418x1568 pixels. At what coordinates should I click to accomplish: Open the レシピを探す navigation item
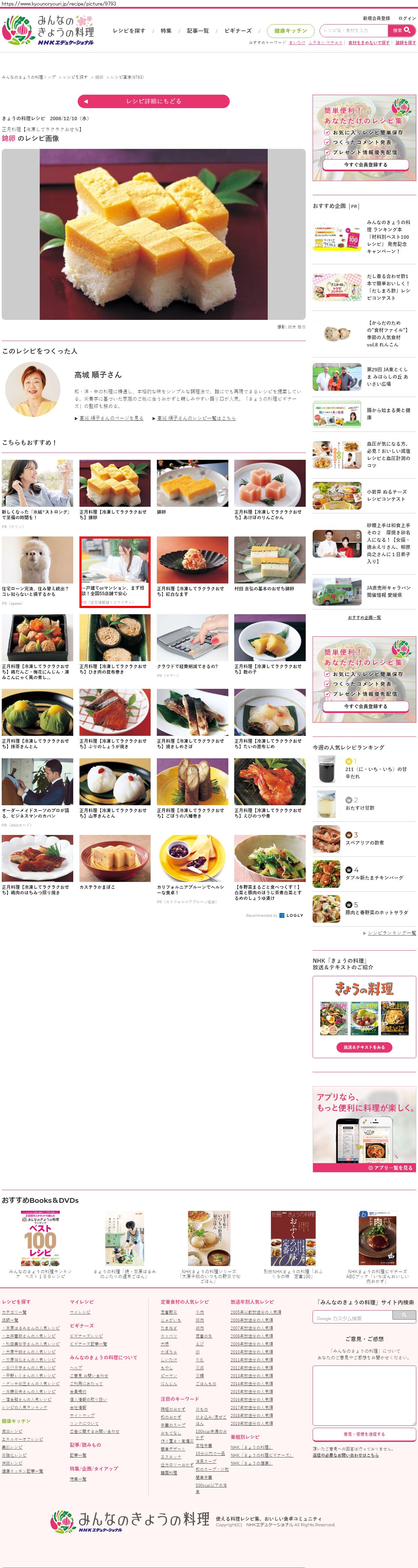[129, 30]
